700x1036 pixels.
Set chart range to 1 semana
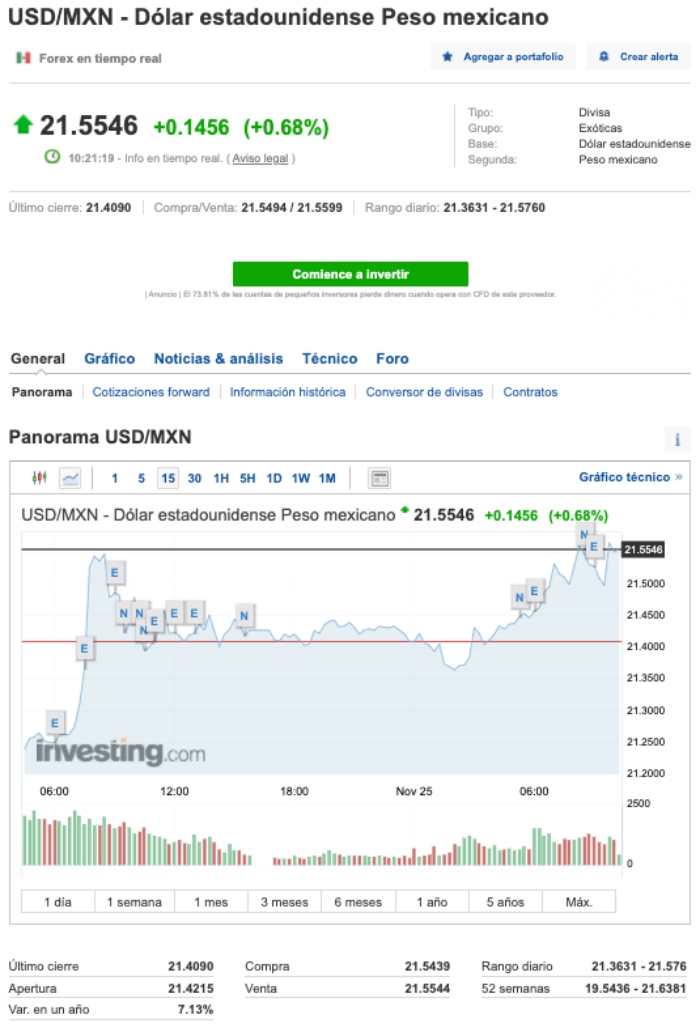pyautogui.click(x=134, y=902)
